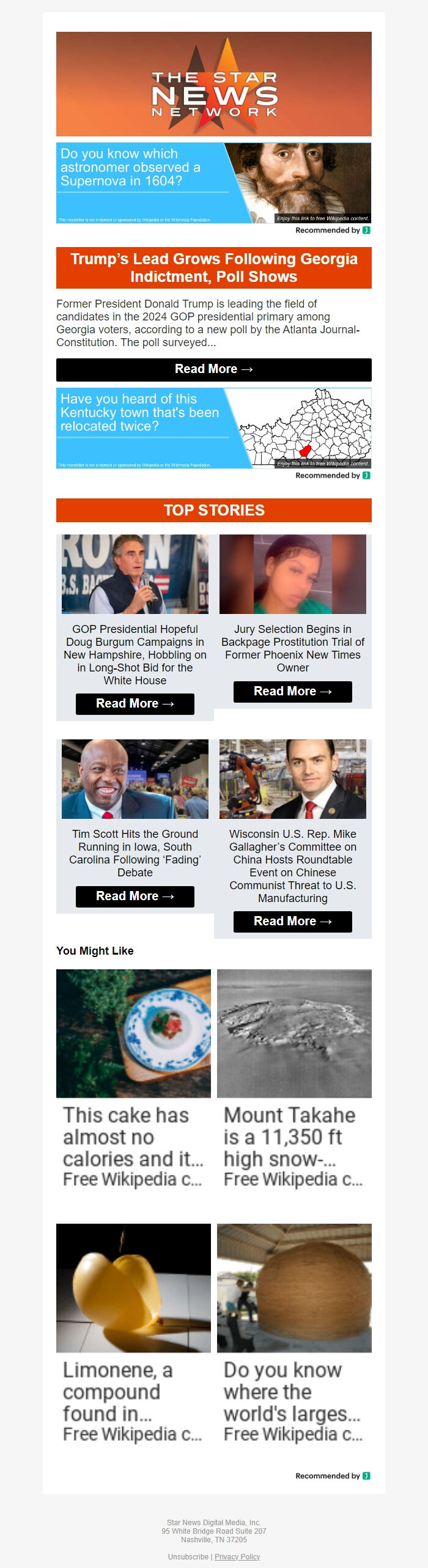Read more about Doug Burgum's campaign

point(135,704)
